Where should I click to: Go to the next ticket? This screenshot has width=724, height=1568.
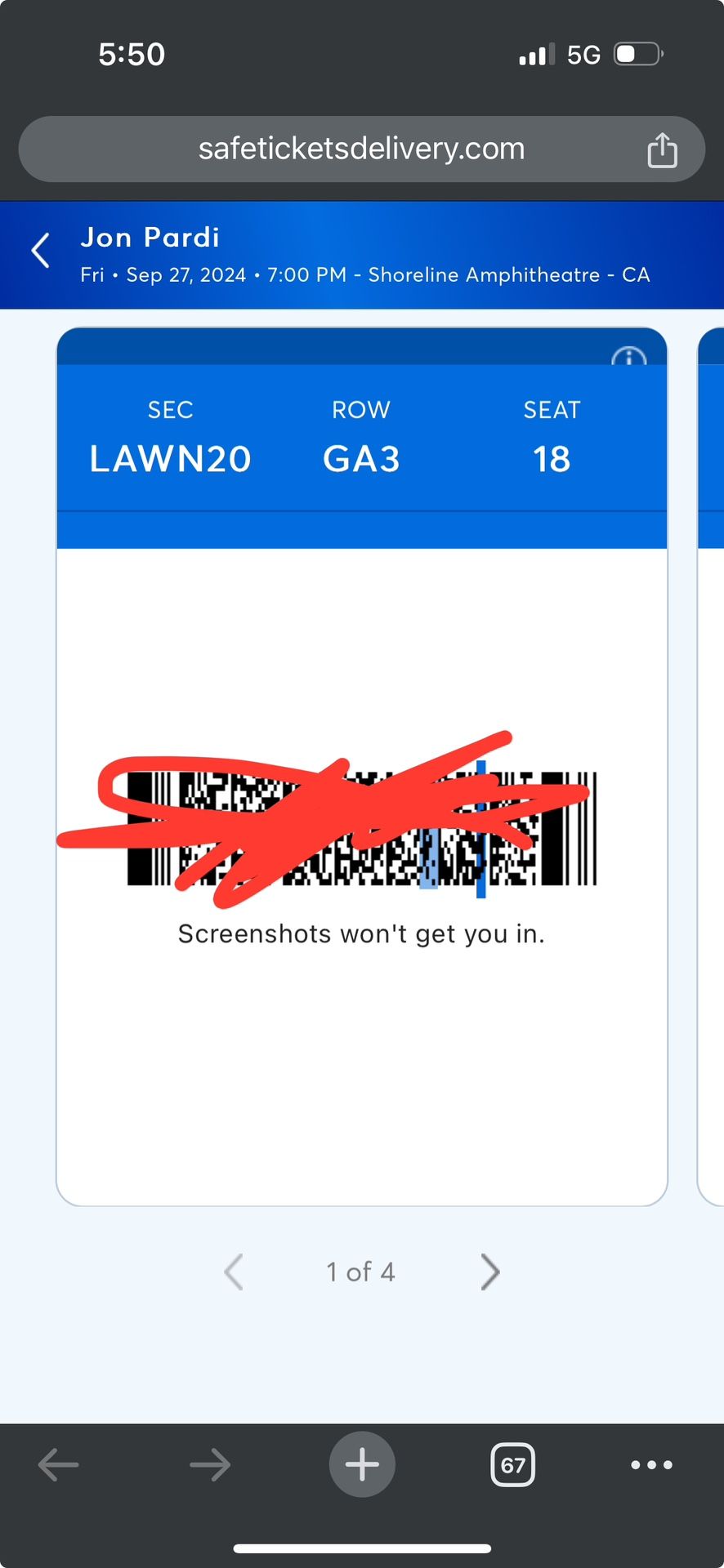489,1272
